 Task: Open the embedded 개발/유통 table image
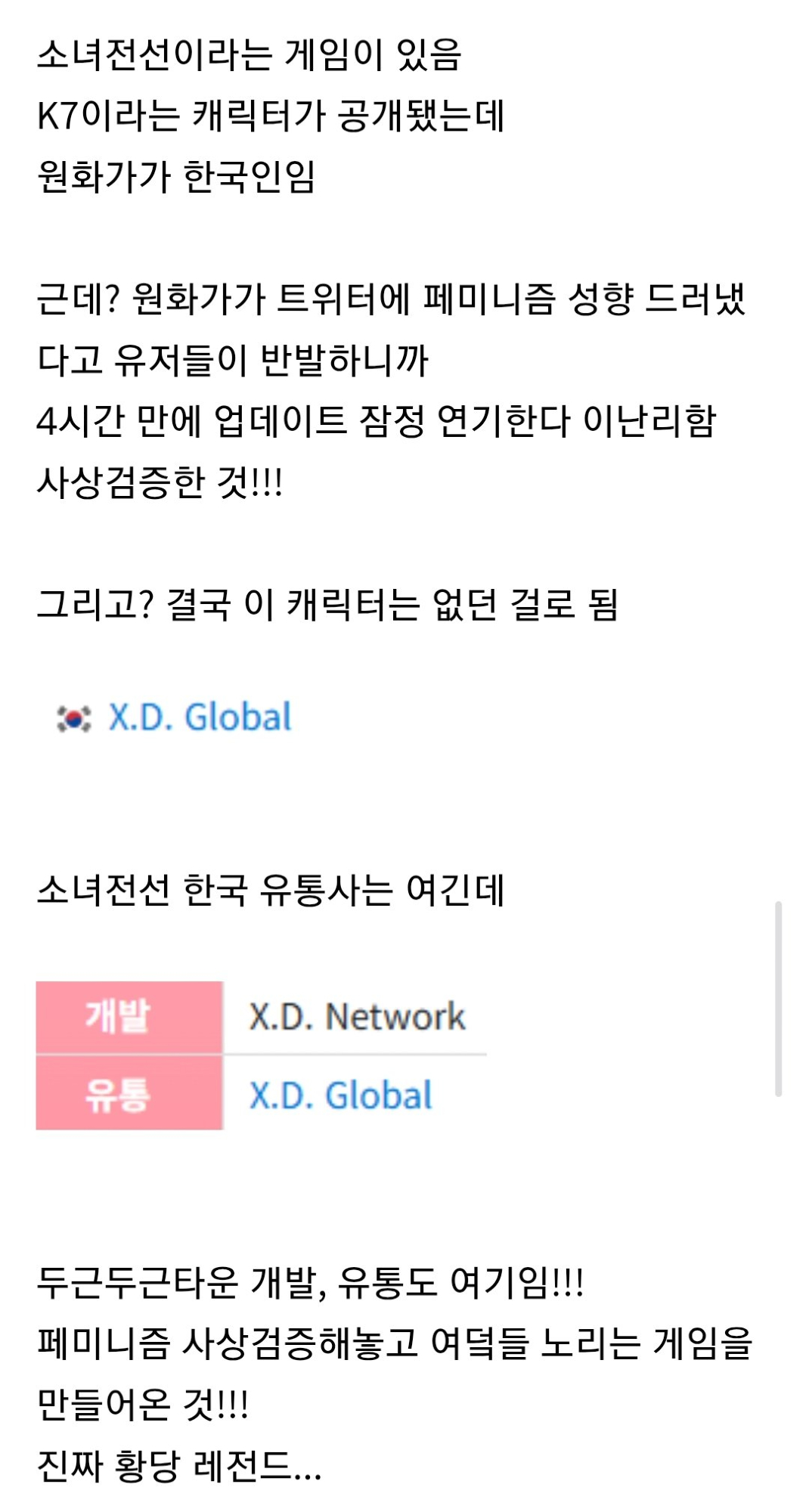coord(261,1055)
